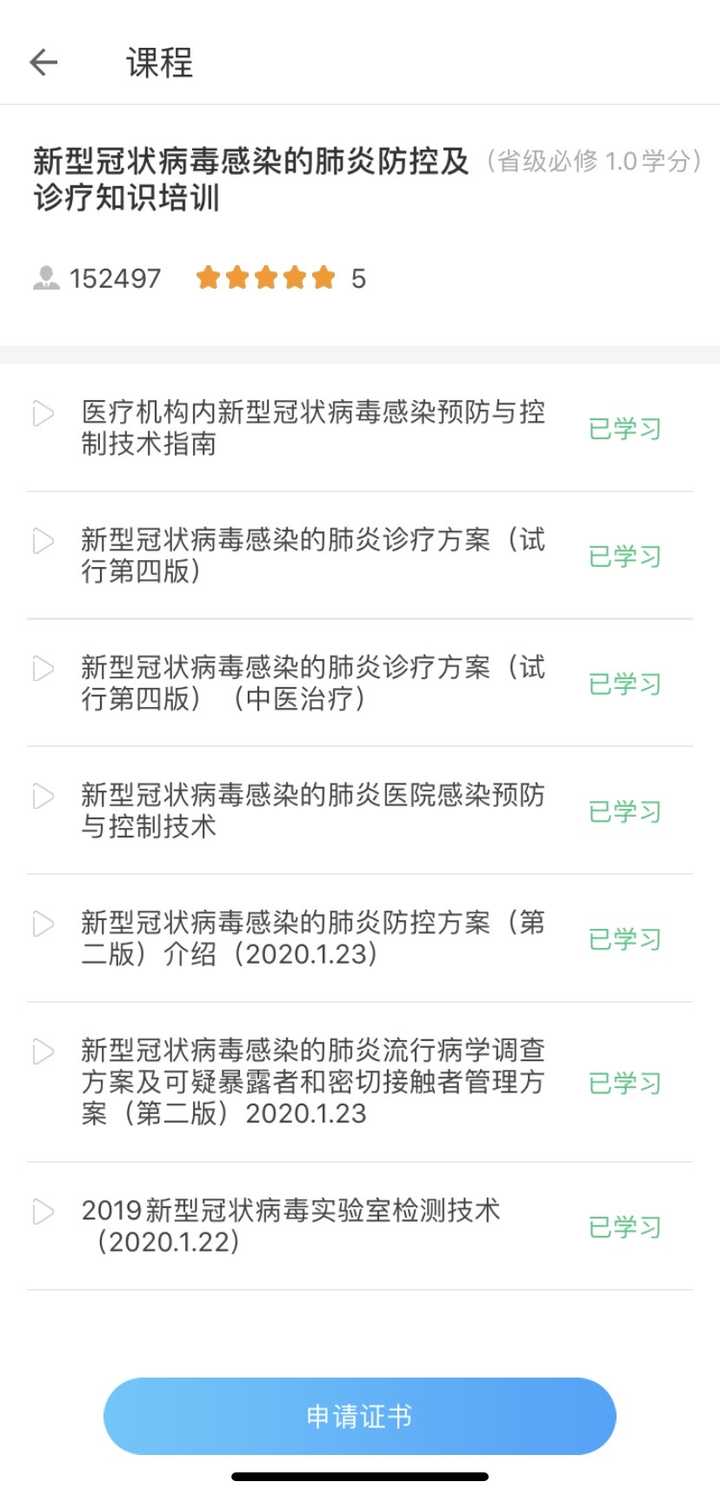The image size is (720, 1495).
Task: Open 肺炎防控方案（第二版）介绍 lesson
Action: (x=313, y=938)
